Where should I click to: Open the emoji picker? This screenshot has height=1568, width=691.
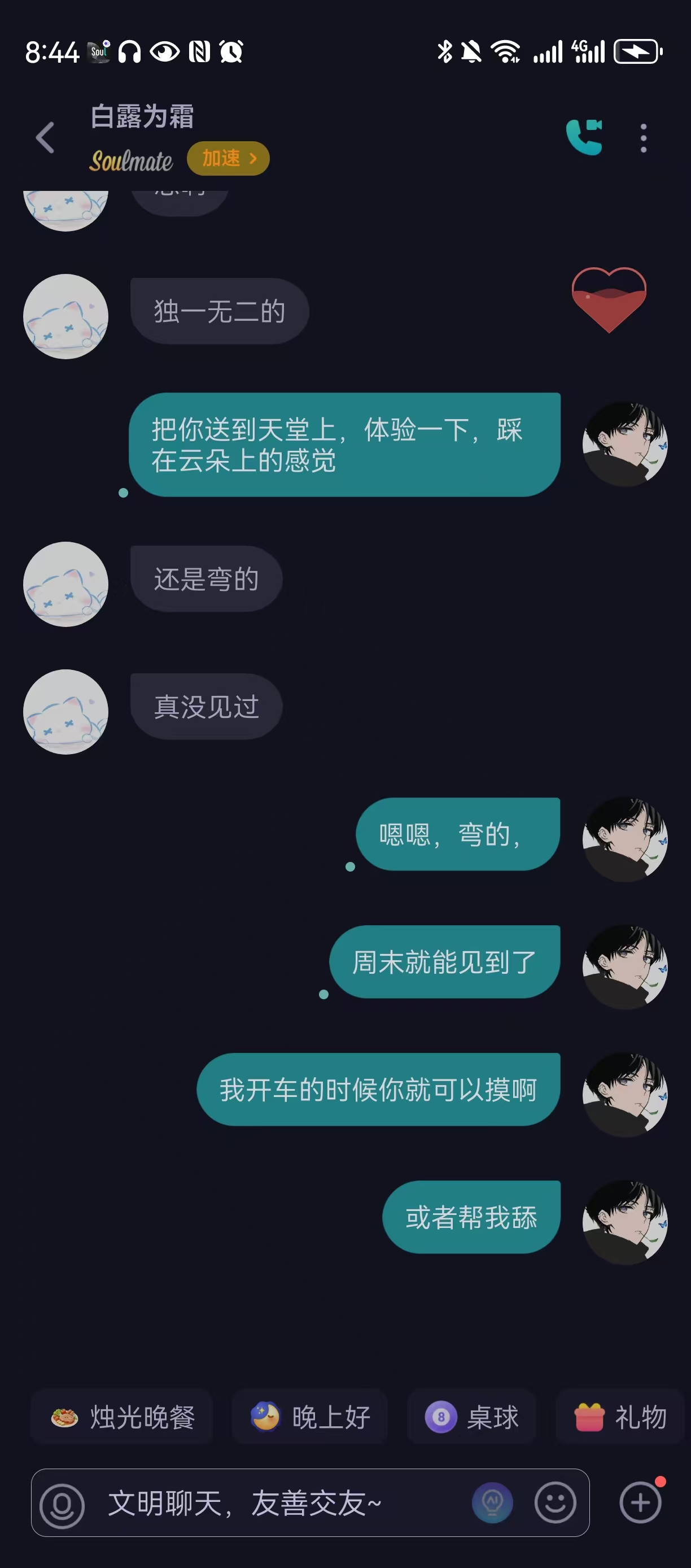point(555,1503)
